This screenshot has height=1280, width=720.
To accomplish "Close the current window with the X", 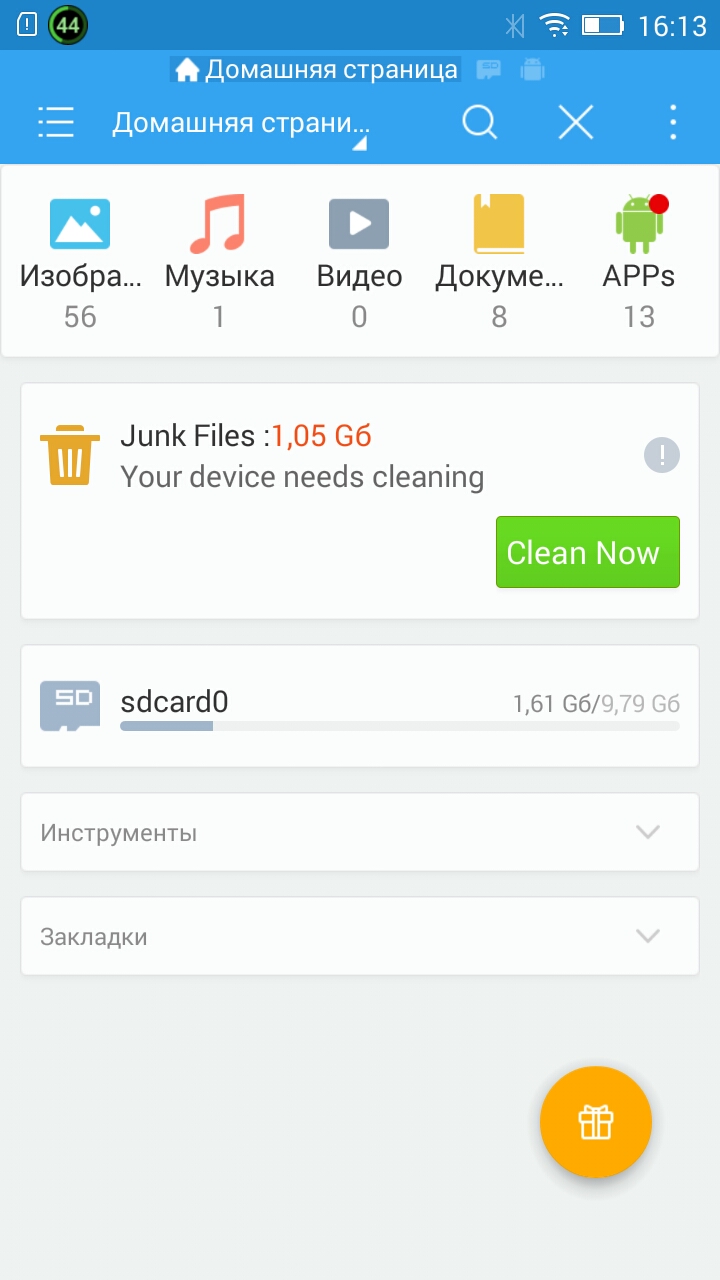I will [575, 123].
